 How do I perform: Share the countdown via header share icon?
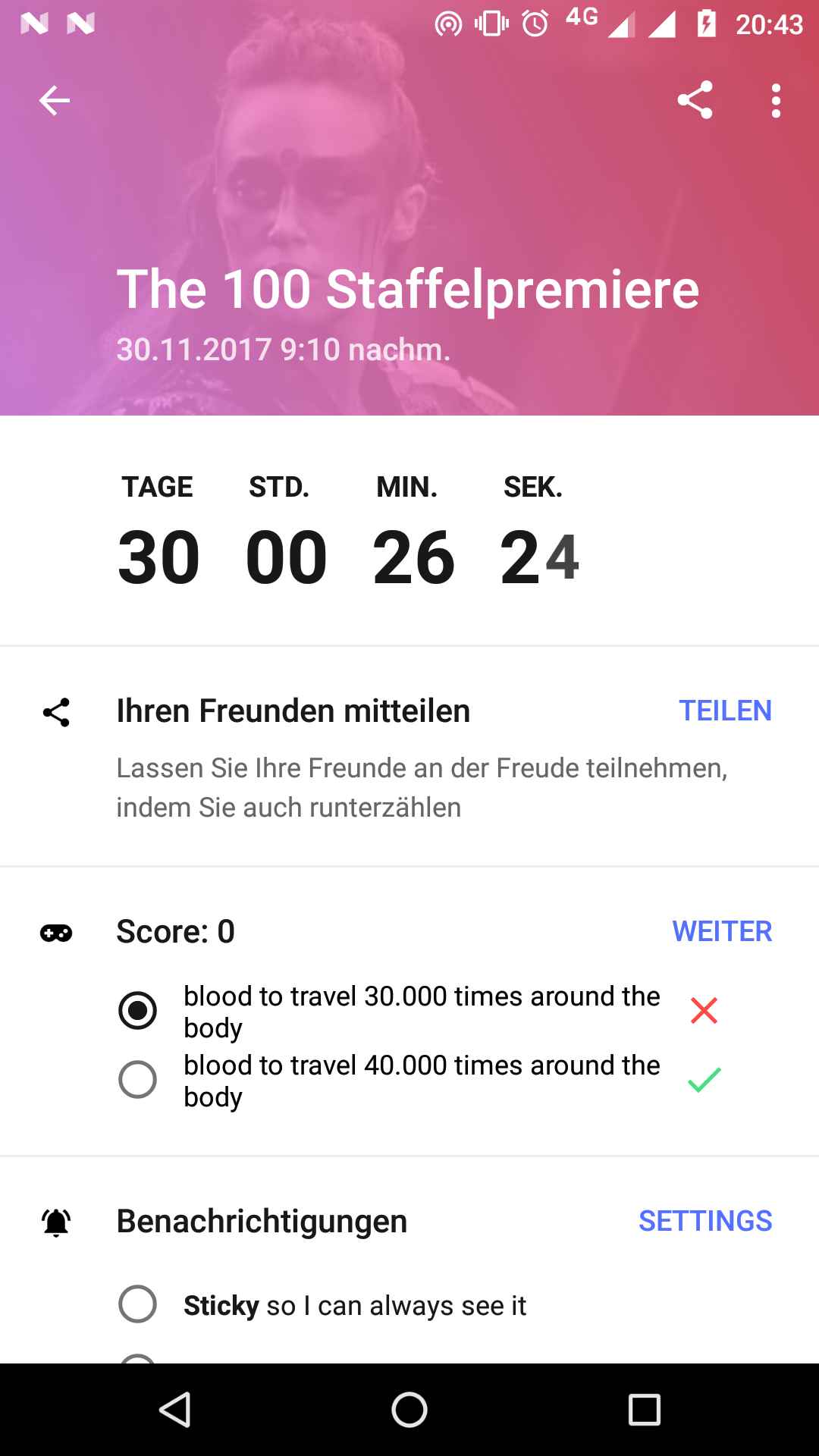[x=695, y=100]
